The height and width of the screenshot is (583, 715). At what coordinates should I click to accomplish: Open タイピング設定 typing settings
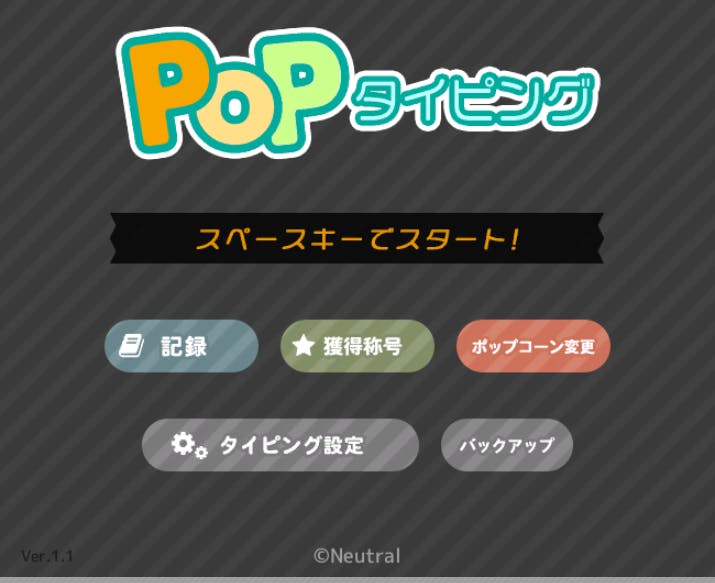tap(280, 445)
